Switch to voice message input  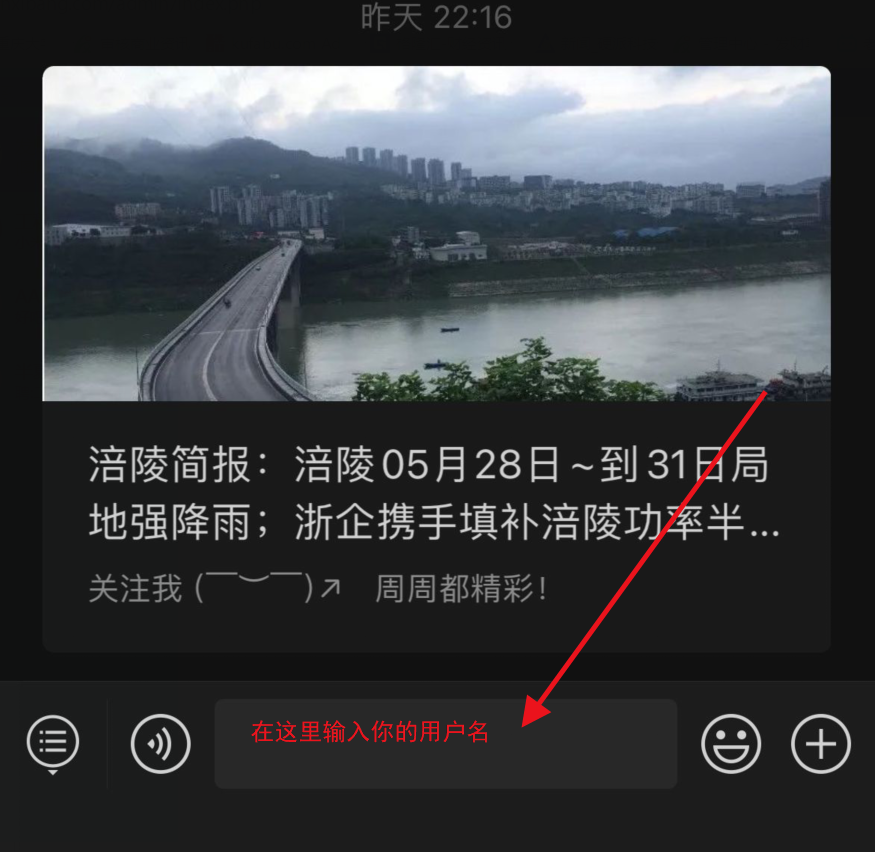[160, 744]
